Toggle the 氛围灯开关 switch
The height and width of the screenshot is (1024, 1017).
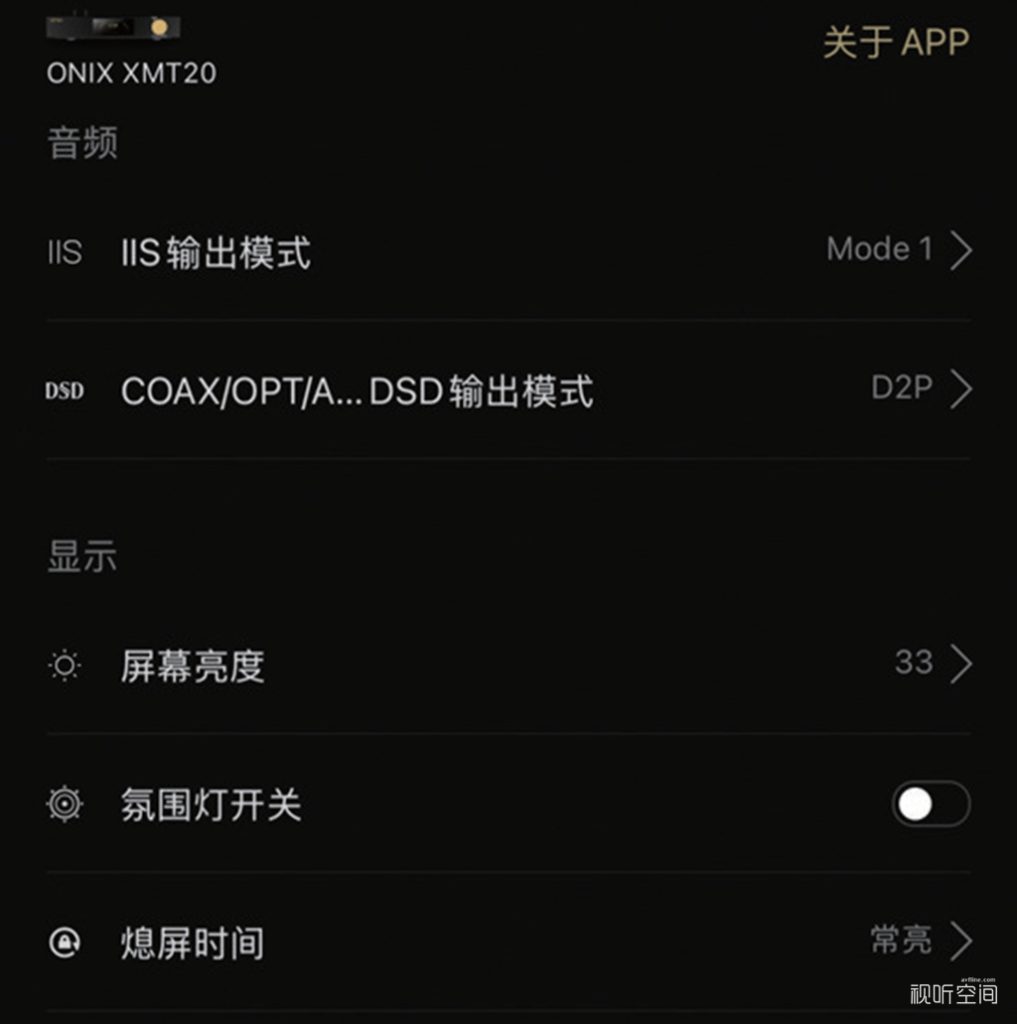coord(930,804)
